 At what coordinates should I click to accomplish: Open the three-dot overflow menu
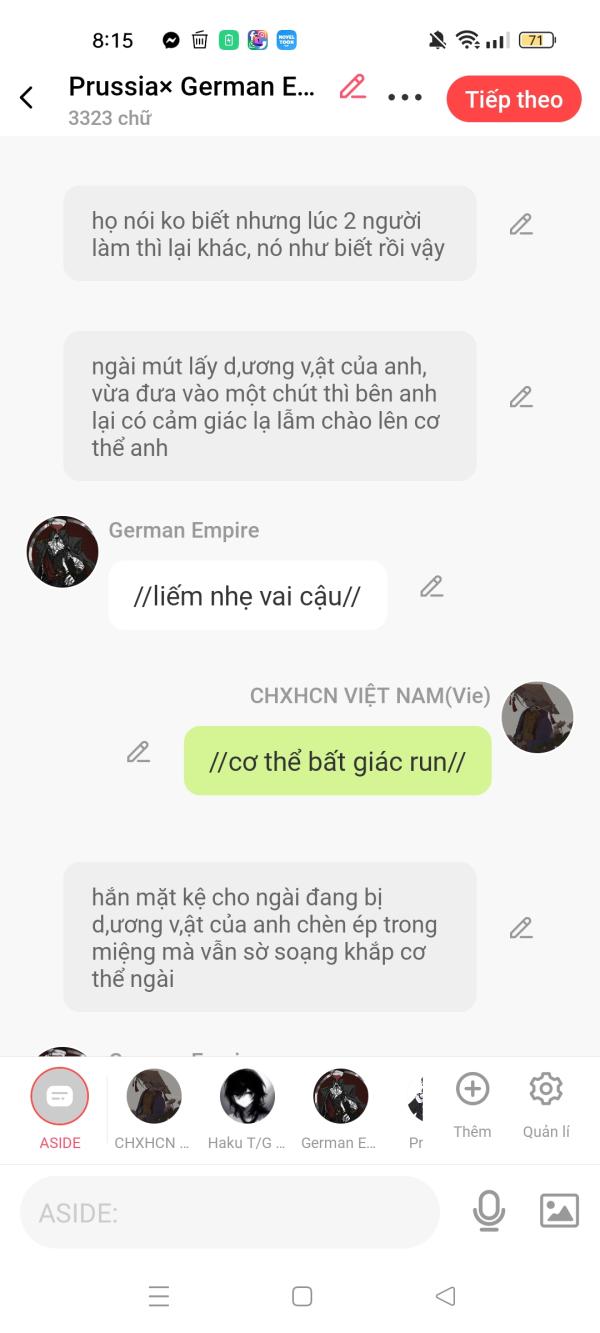[x=405, y=97]
